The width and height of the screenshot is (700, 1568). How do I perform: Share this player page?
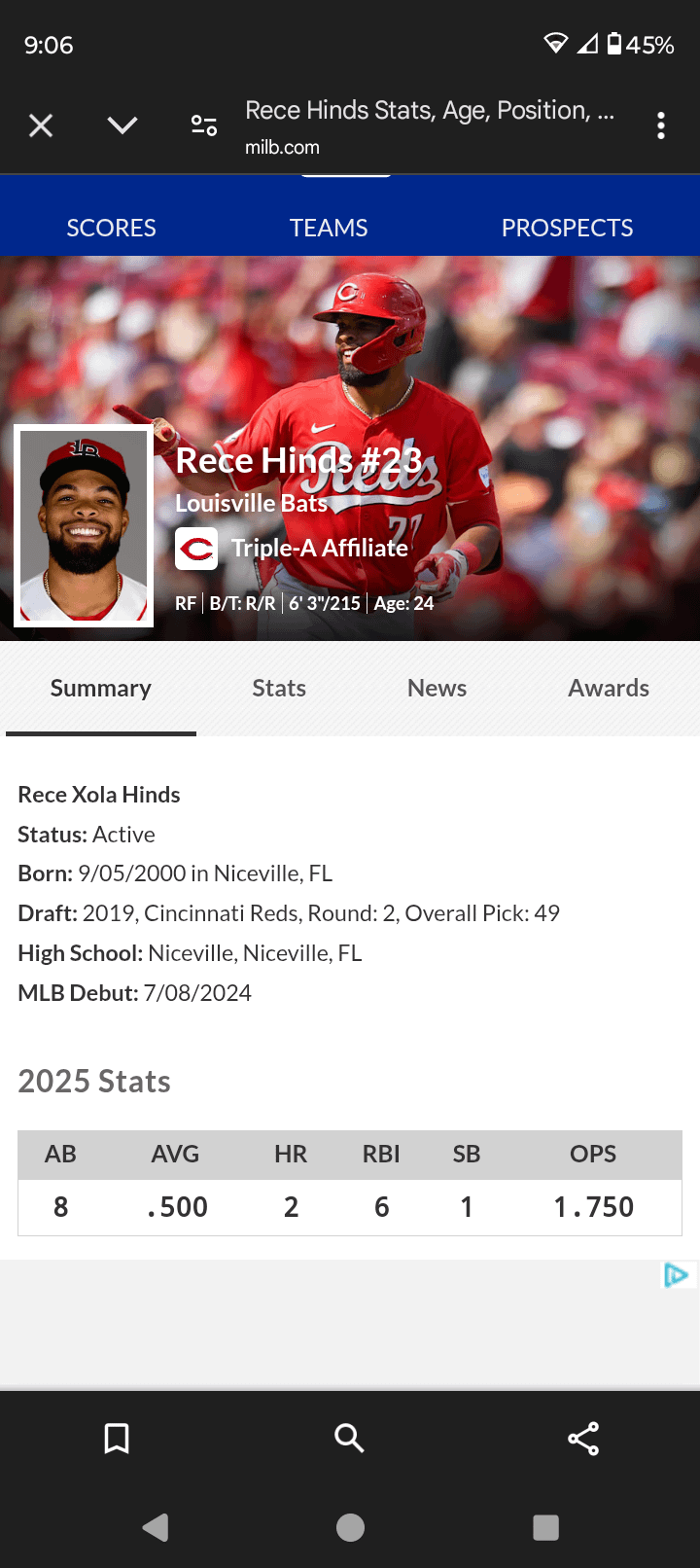tap(583, 1439)
